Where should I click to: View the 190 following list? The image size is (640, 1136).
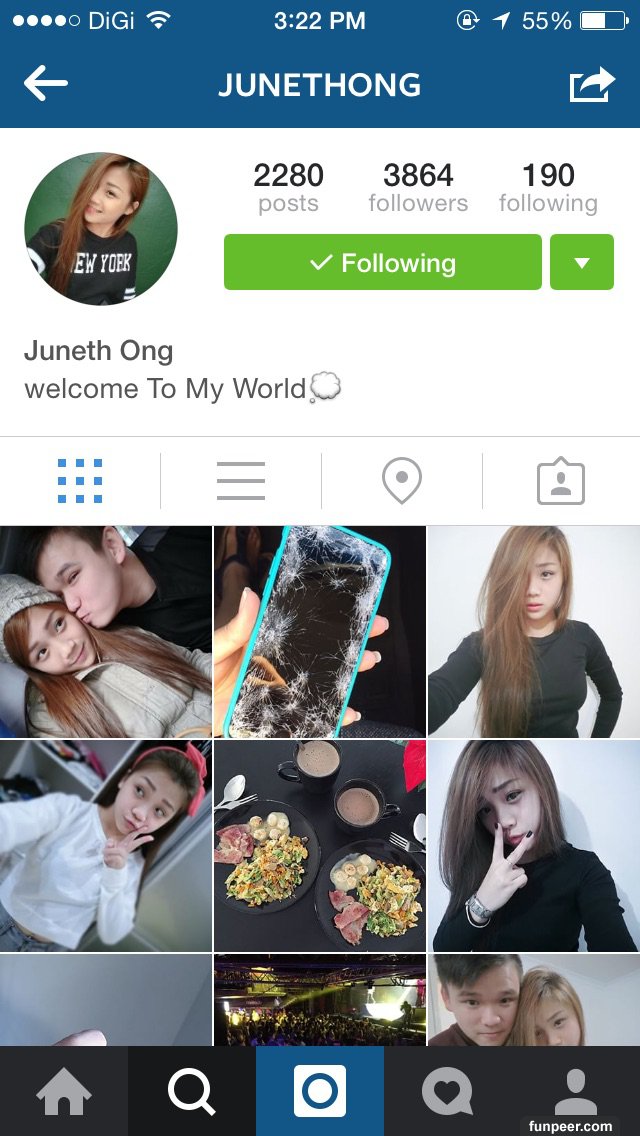point(548,187)
